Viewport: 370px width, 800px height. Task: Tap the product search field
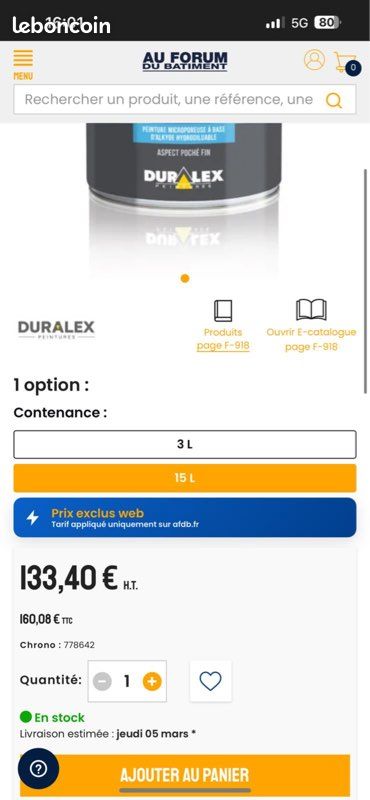(x=185, y=99)
